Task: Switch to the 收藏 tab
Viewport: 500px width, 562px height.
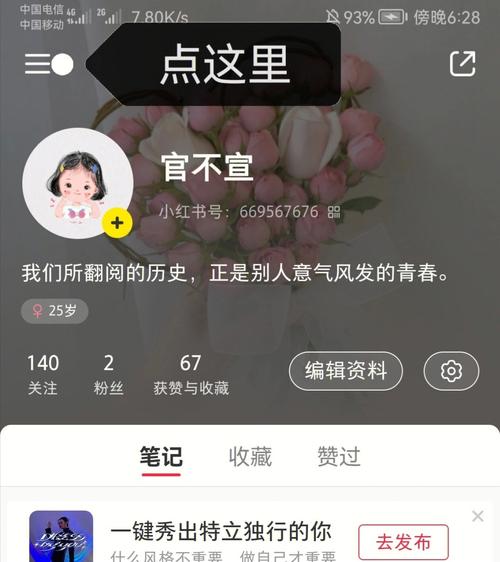Action: 250,457
